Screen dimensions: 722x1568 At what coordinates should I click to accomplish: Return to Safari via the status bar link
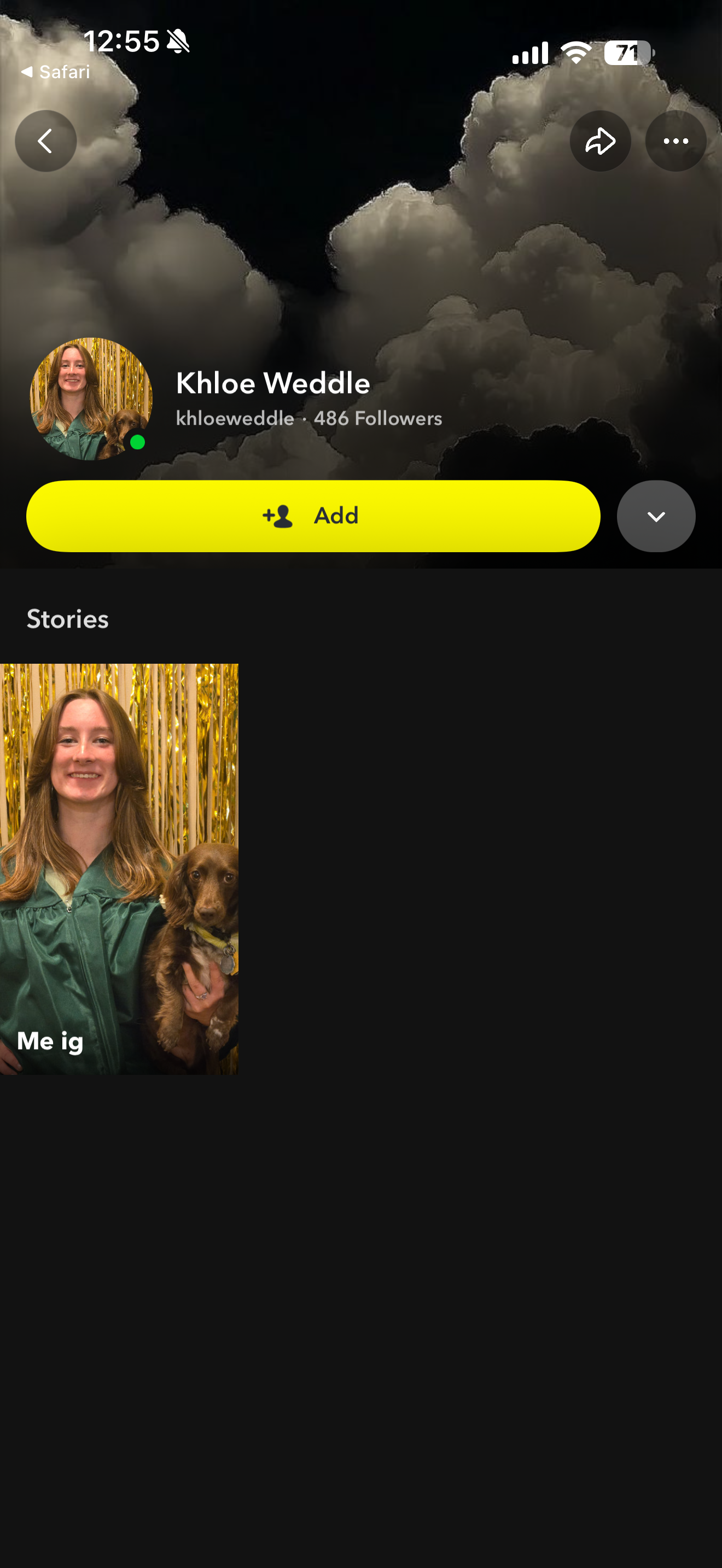[x=55, y=72]
